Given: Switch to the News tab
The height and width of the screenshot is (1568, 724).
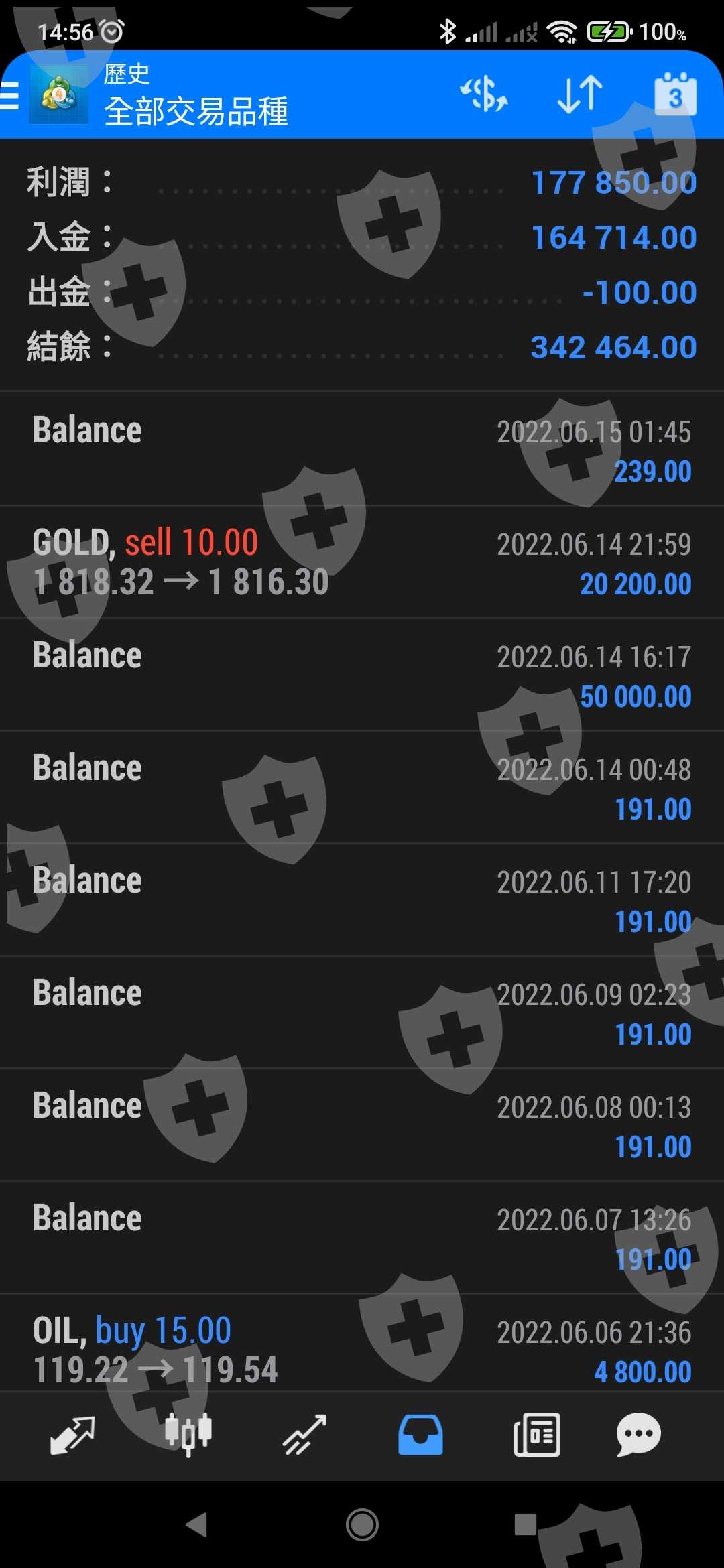Looking at the screenshot, I should pyautogui.click(x=536, y=1435).
